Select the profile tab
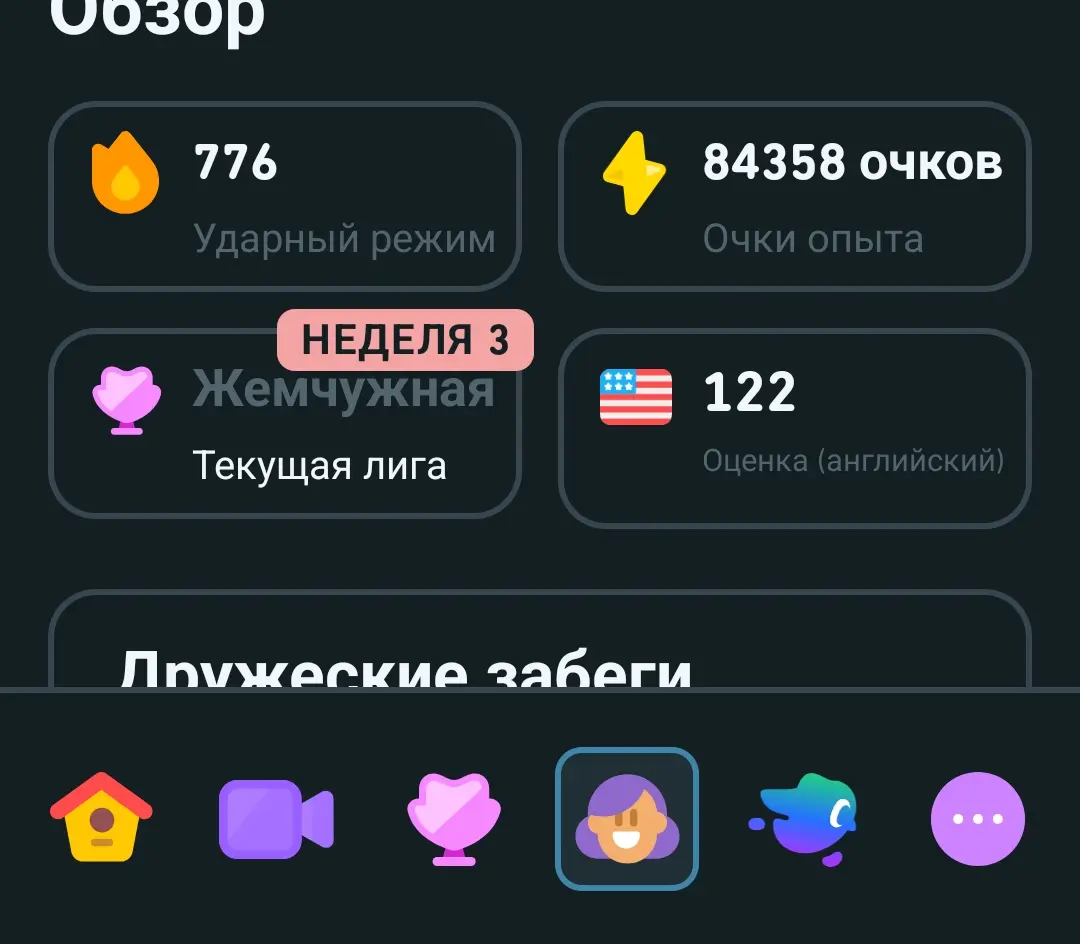The height and width of the screenshot is (944, 1080). pyautogui.click(x=626, y=818)
